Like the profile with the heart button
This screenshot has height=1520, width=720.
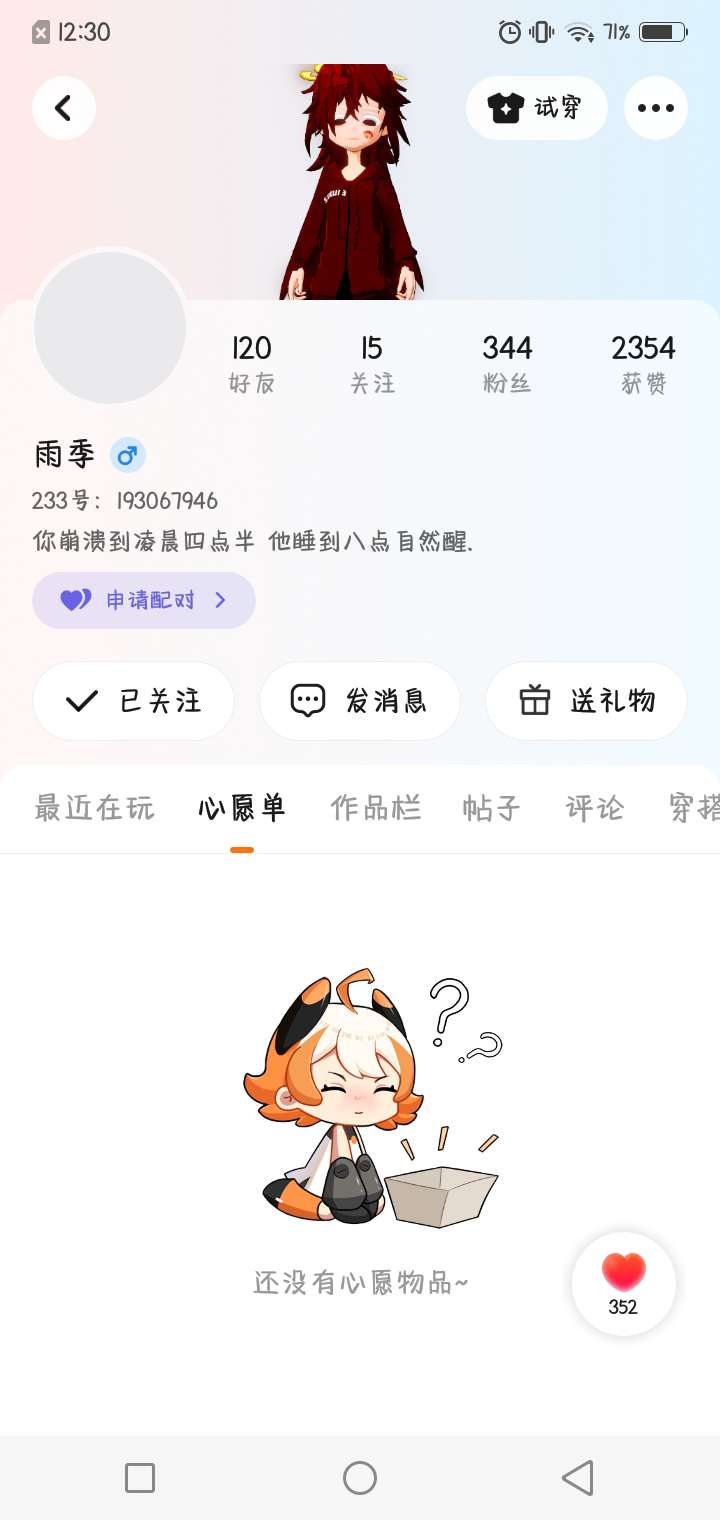point(623,1283)
